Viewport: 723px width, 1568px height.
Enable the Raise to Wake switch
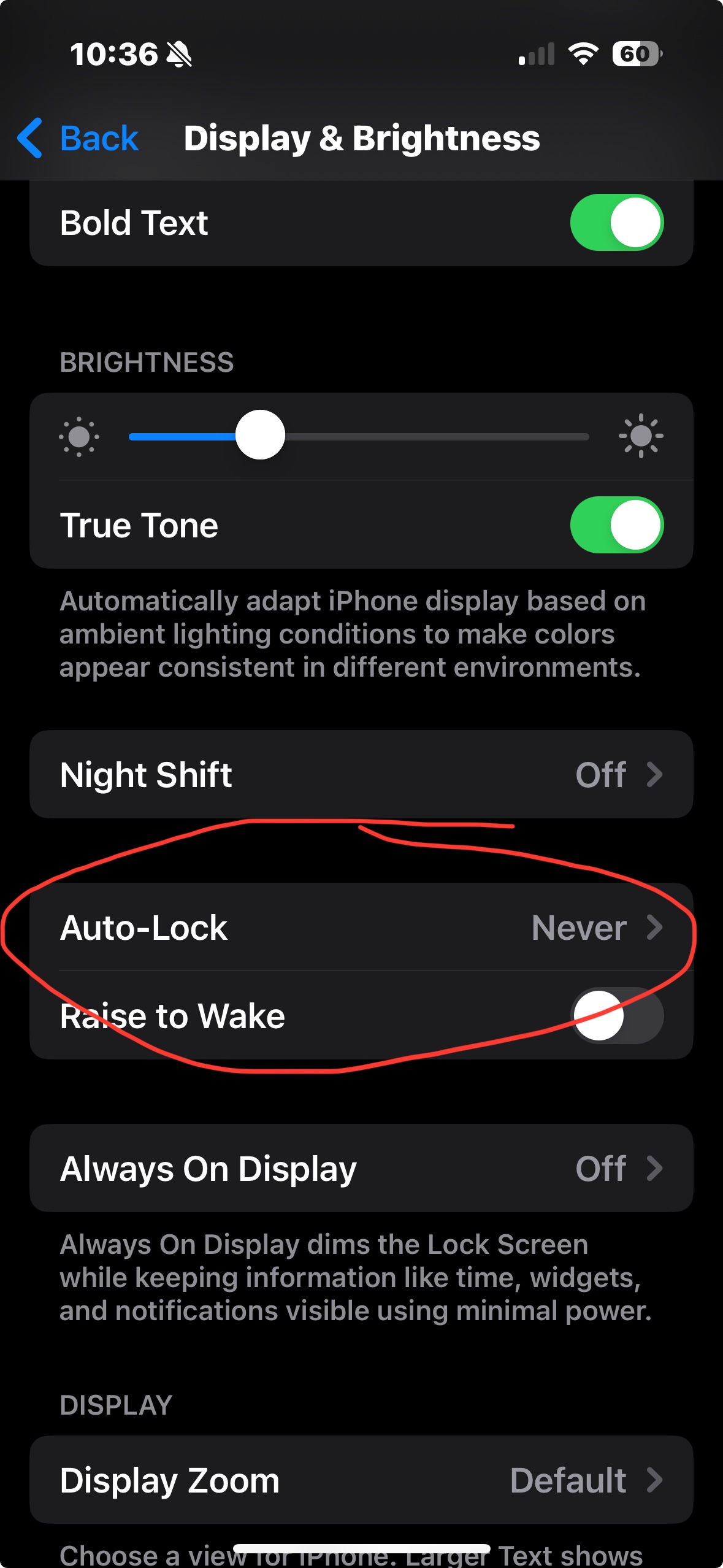(616, 1016)
